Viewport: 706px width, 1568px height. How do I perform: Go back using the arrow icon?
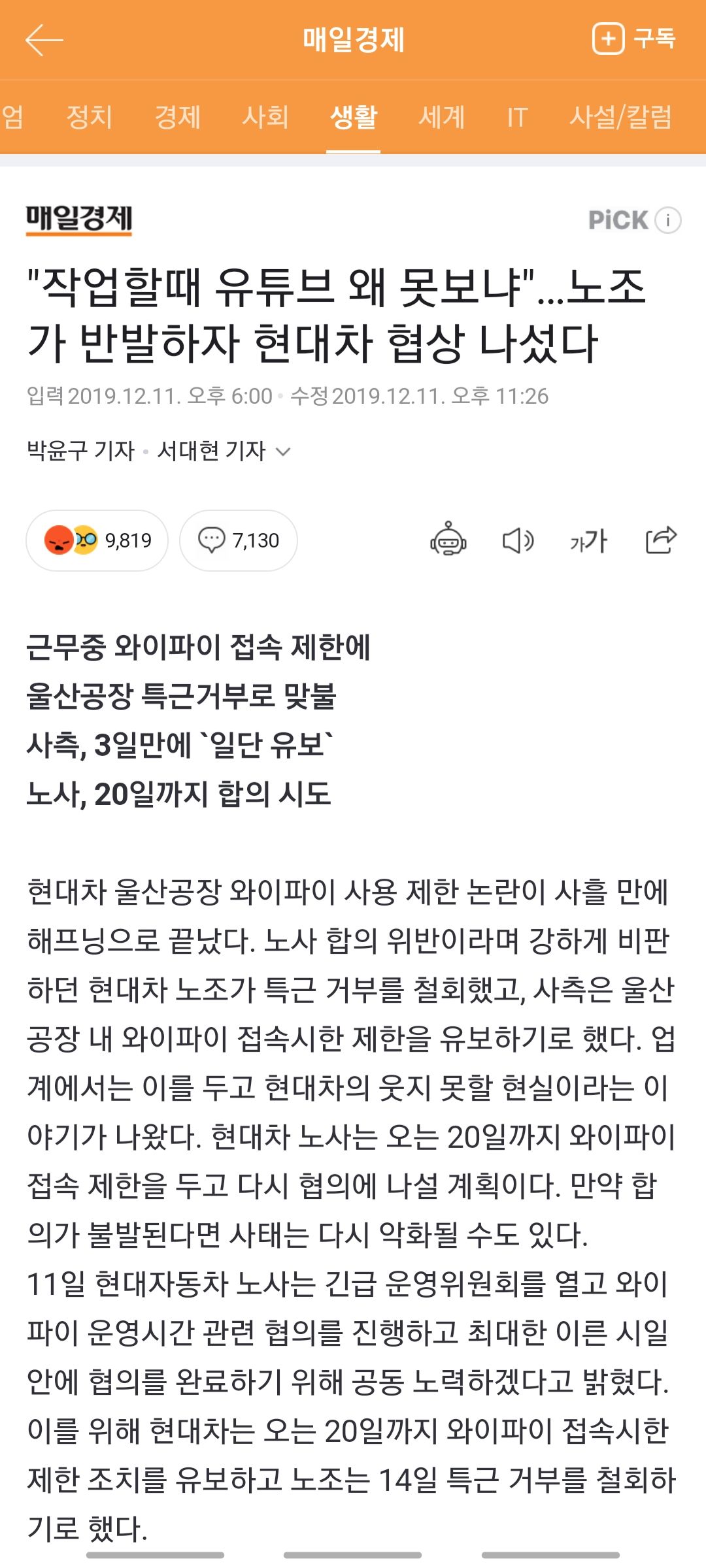tap(44, 40)
